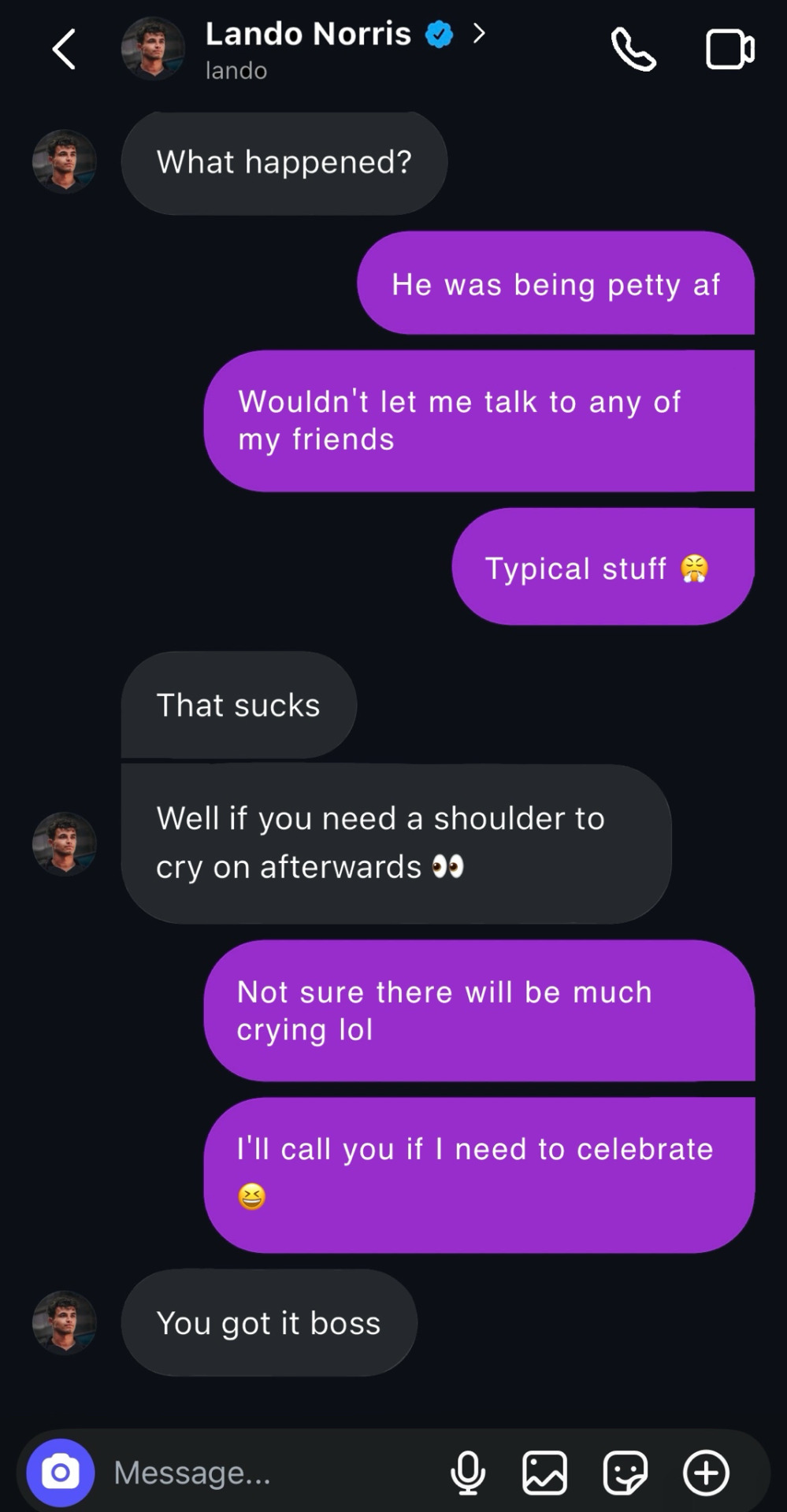Open Lando Norris profile details from header
Viewport: 787px width, 1512px height.
[x=308, y=35]
